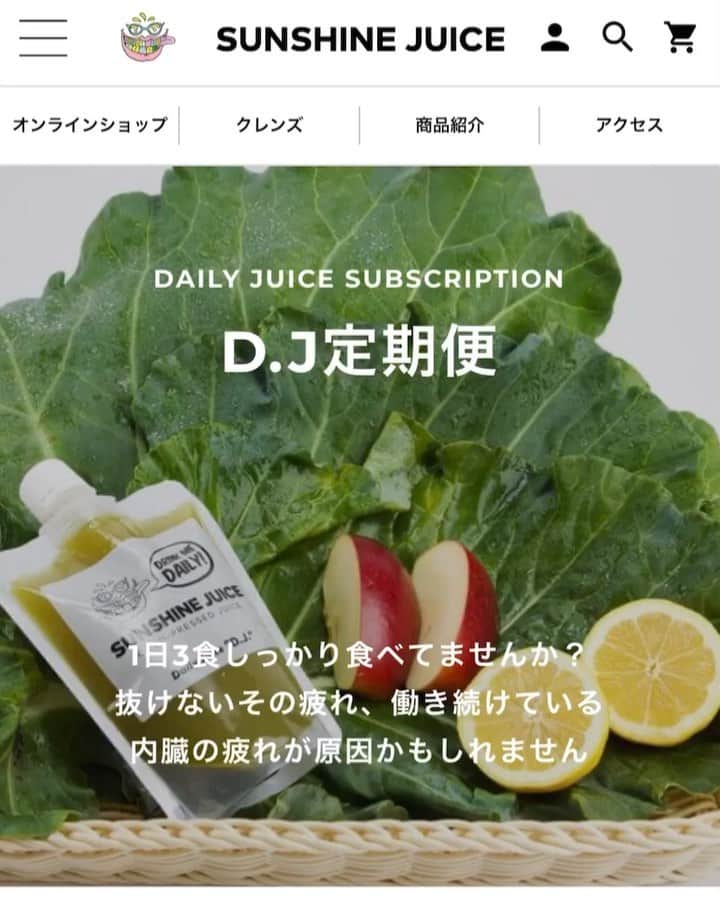Open the オンラインショップ menu item
Image resolution: width=720 pixels, height=900 pixels.
pyautogui.click(x=88, y=126)
